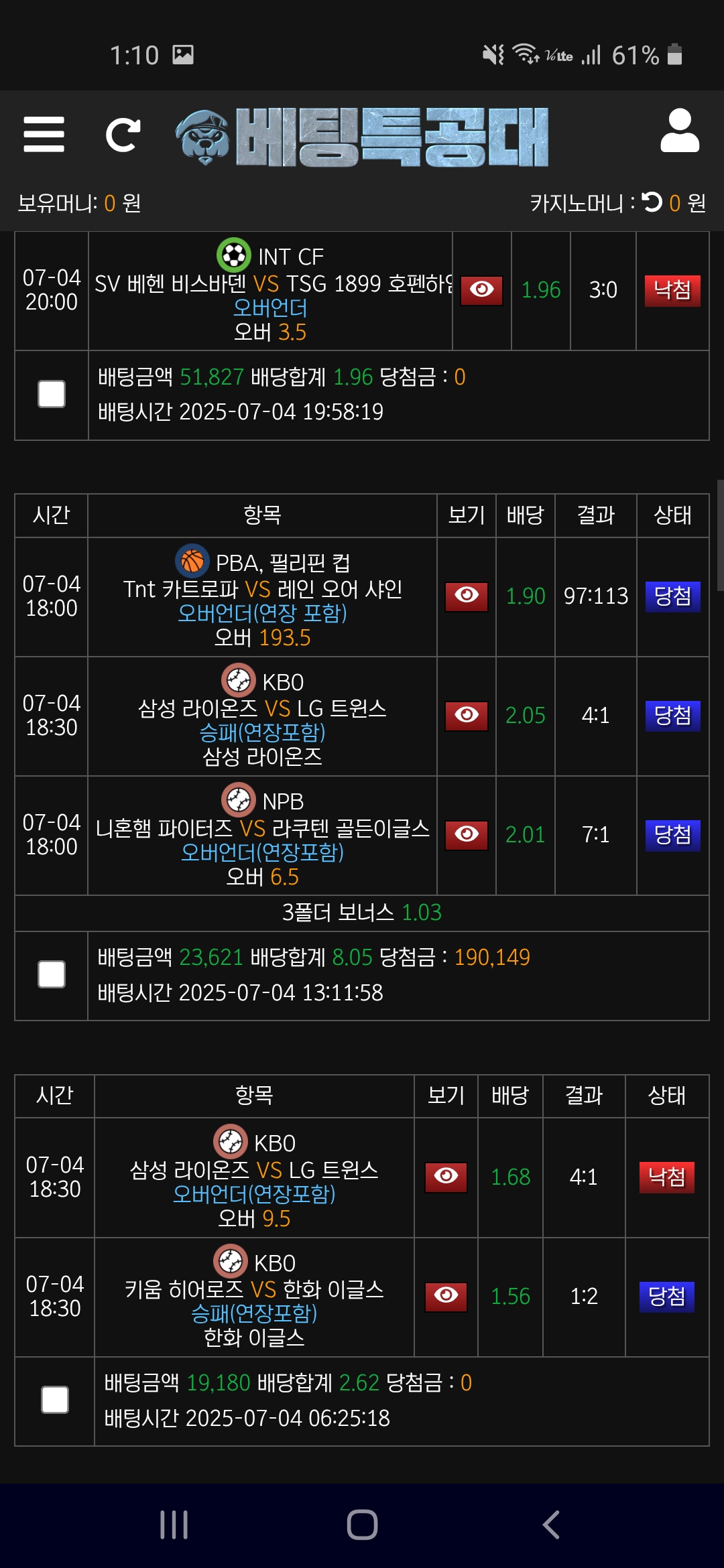The width and height of the screenshot is (724, 1568).
Task: View the 키움 히어로즈 VS 한화 이글스 match
Action: pos(446,1296)
